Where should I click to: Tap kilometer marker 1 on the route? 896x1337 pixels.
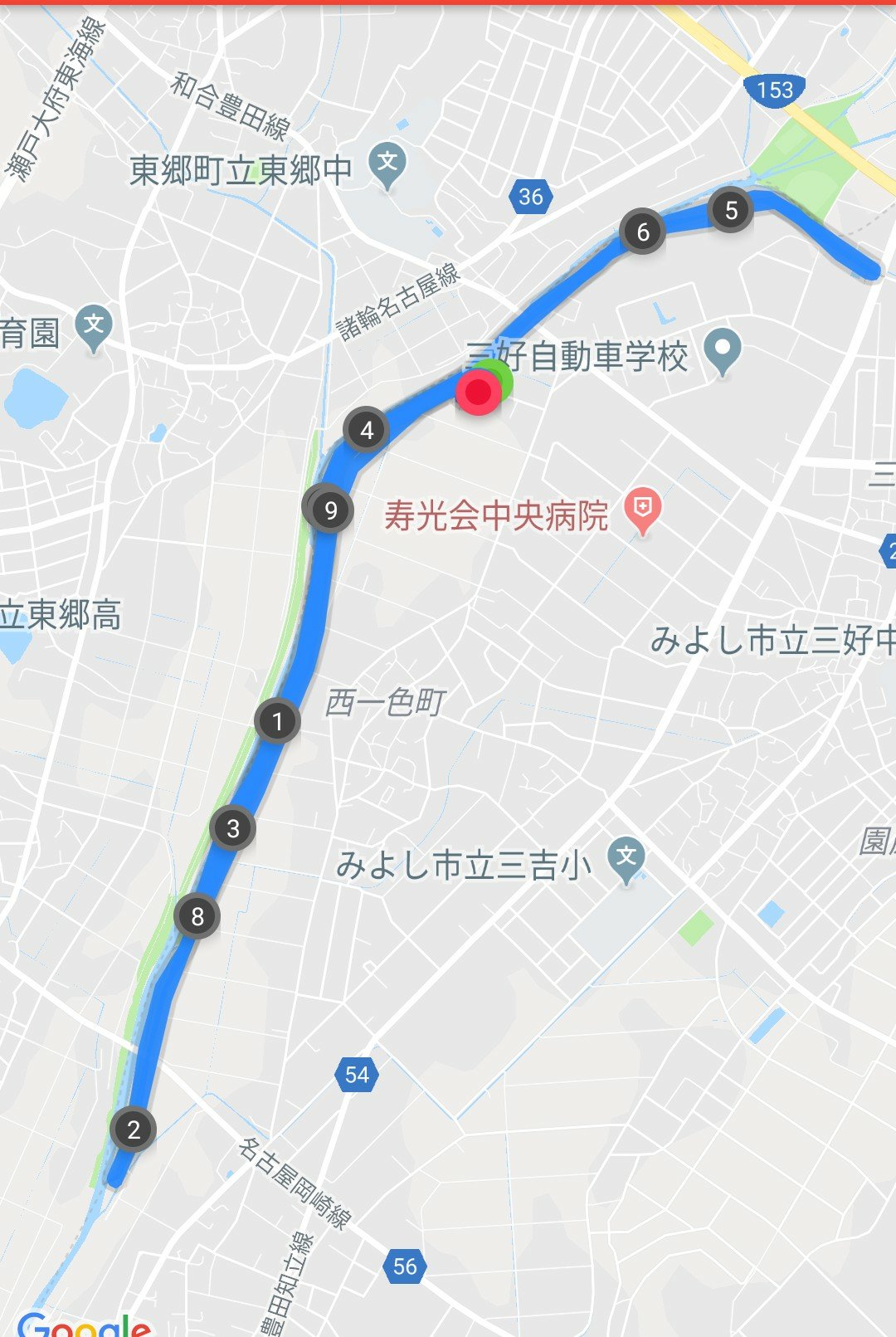point(277,720)
